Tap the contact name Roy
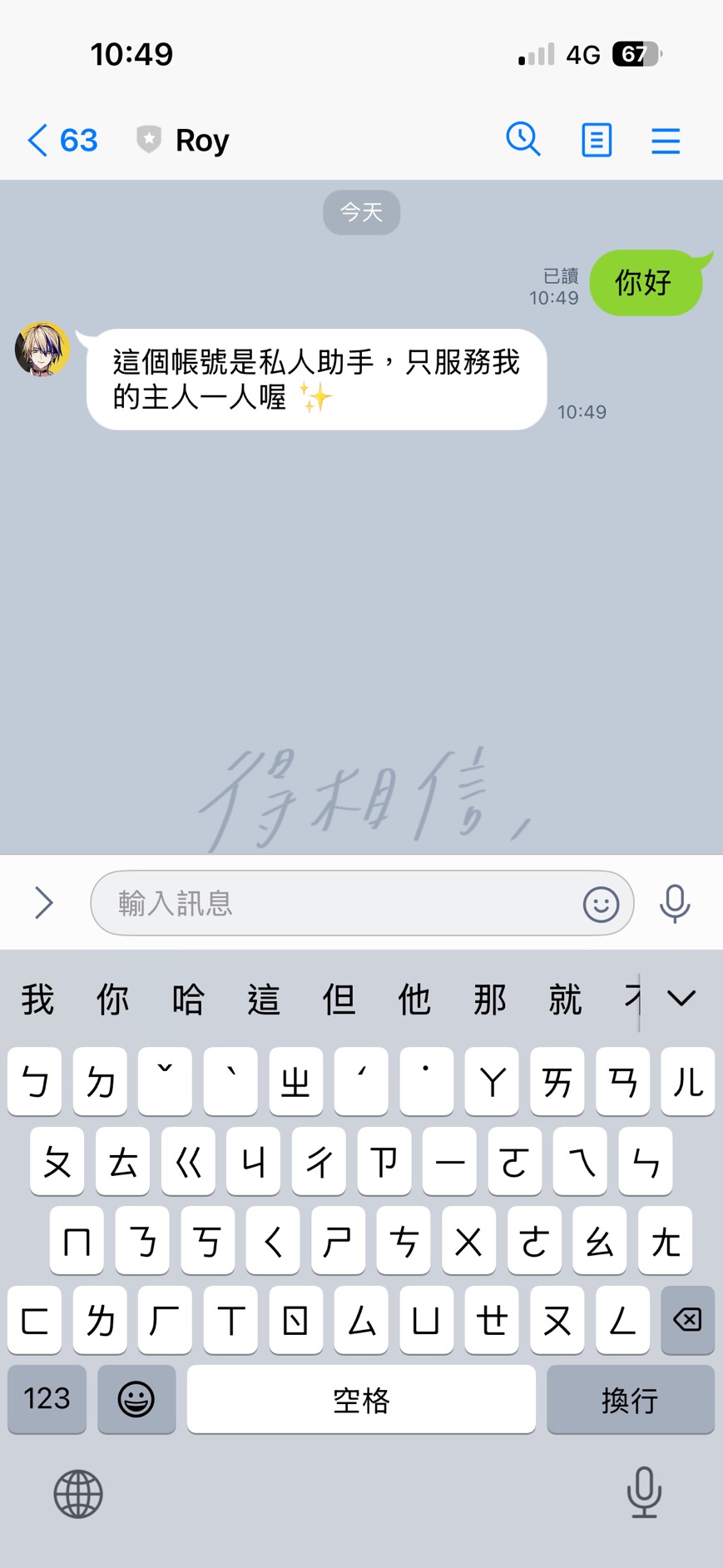723x1568 pixels. [201, 140]
